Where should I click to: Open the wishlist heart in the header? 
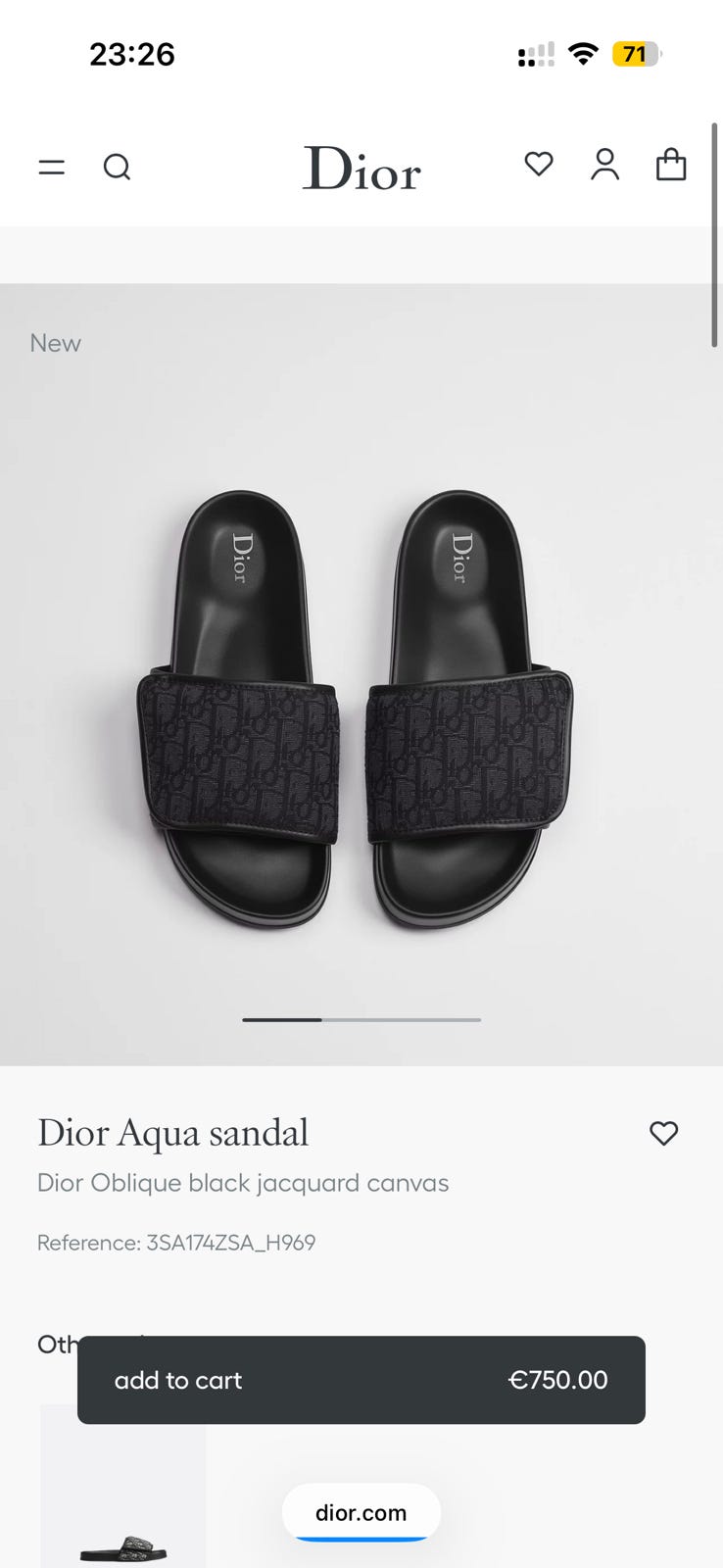(539, 164)
